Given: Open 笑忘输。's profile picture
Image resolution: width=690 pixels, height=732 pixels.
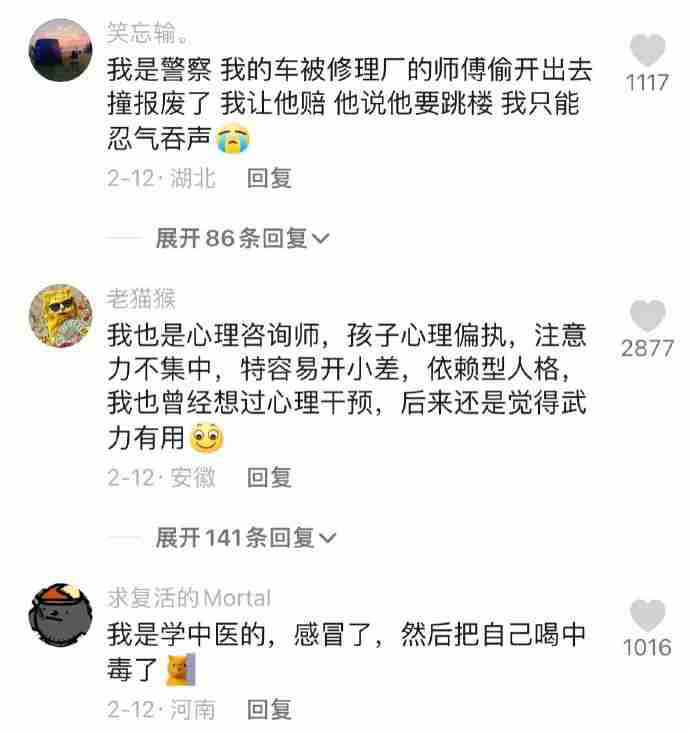Looking at the screenshot, I should point(60,51).
